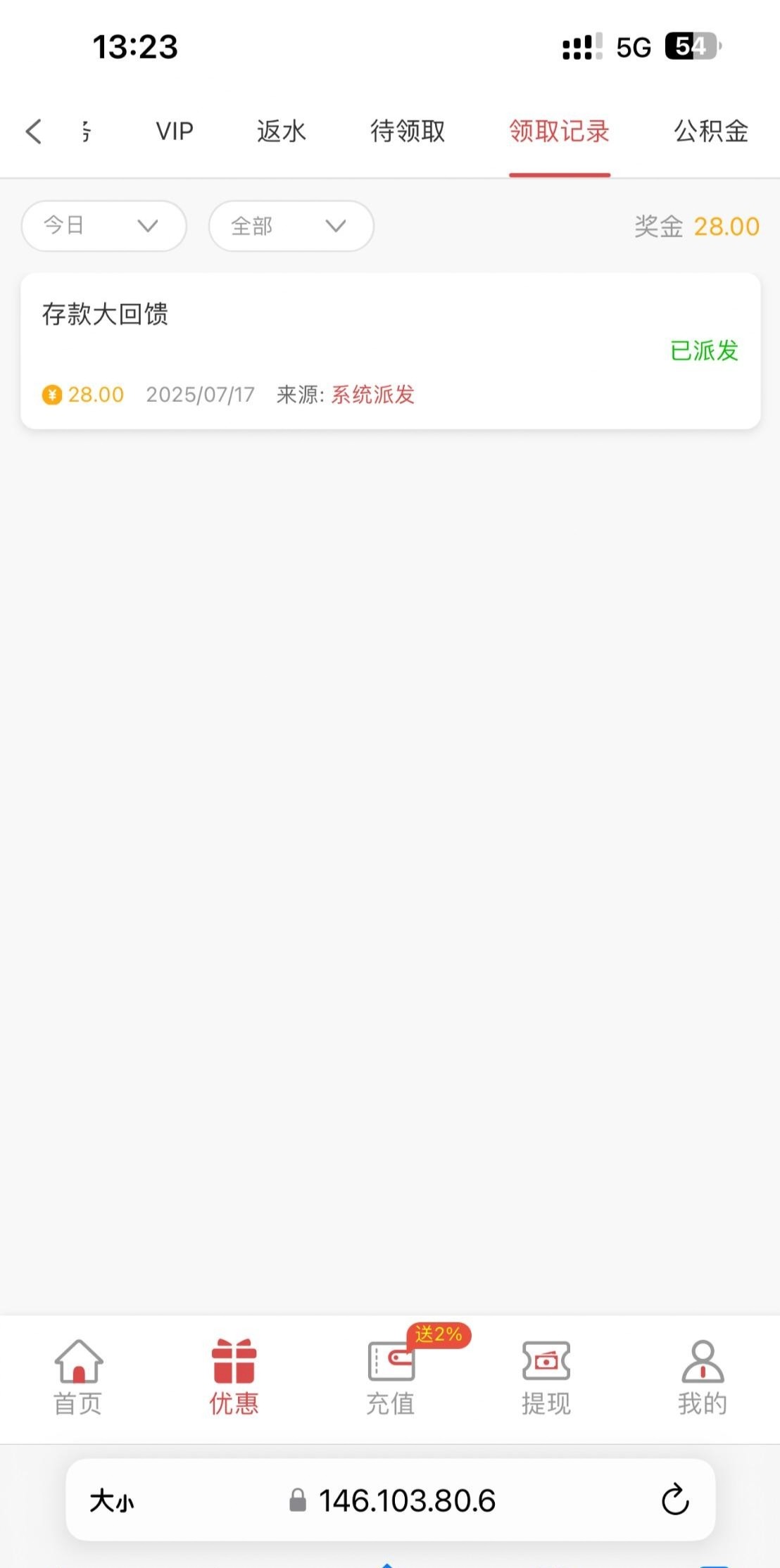Go to the 首页 home tab
780x1568 pixels.
(78, 1377)
